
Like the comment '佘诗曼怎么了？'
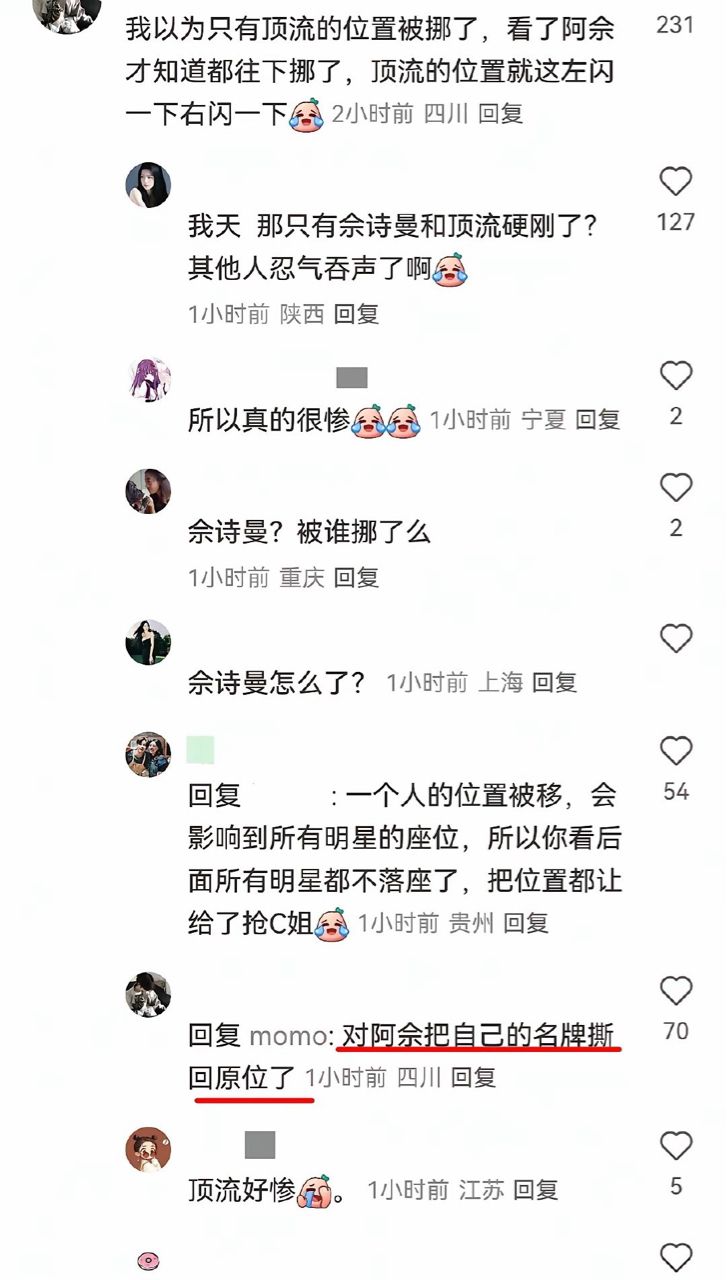[676, 638]
